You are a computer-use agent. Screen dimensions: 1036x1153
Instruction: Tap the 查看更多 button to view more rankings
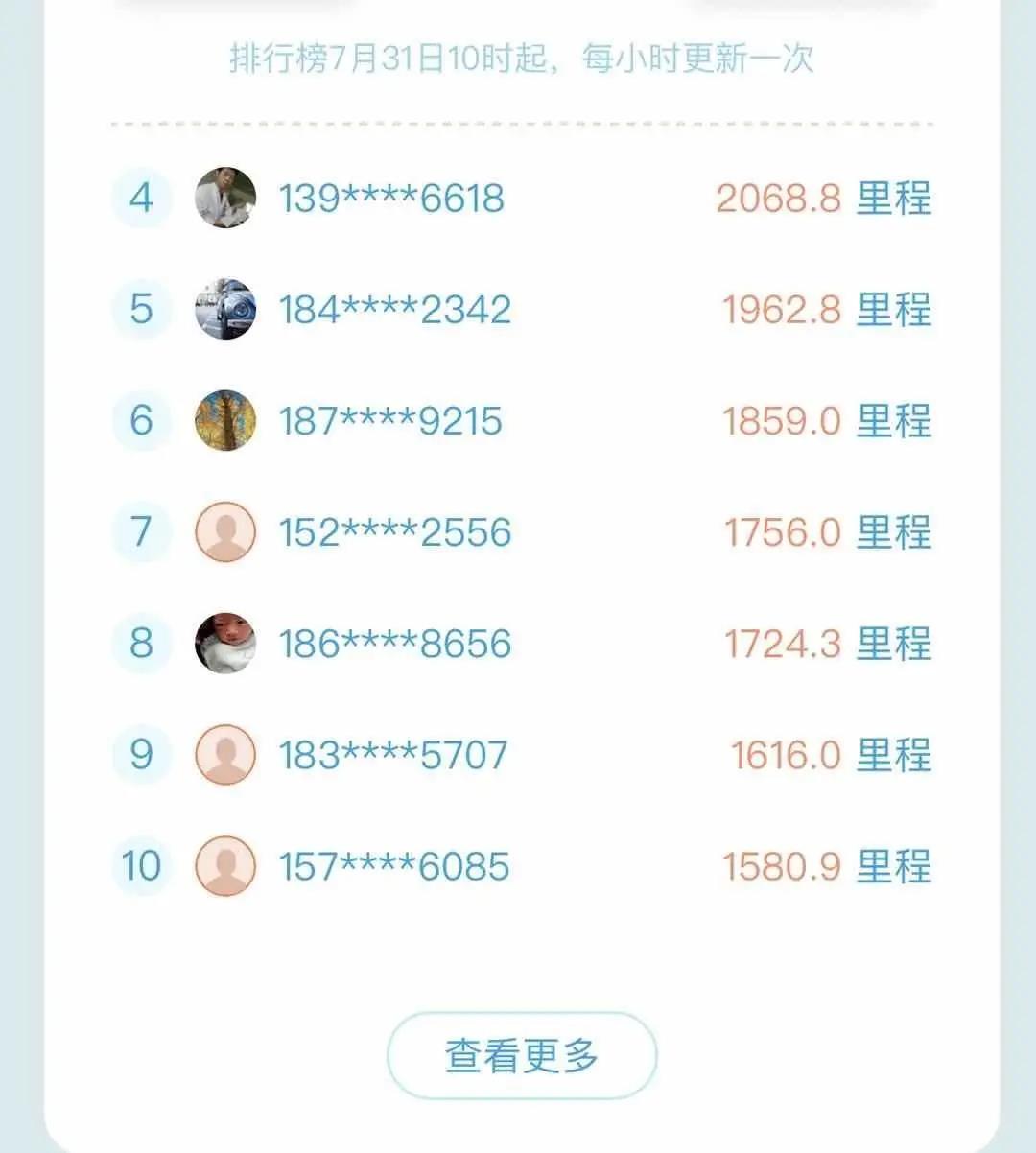pyautogui.click(x=522, y=1055)
